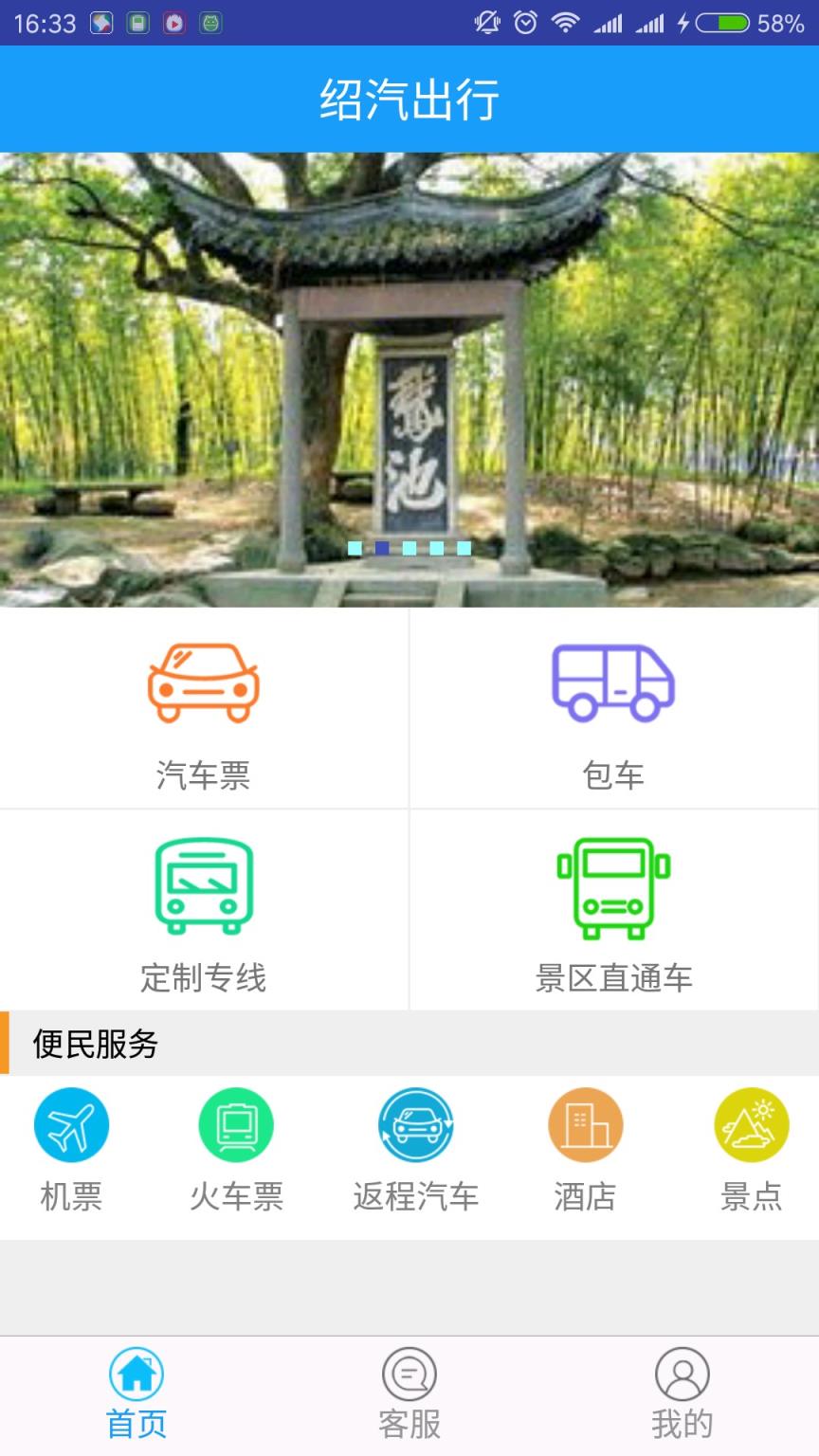Image resolution: width=819 pixels, height=1456 pixels.
Task: Select the 客服 tab in bottom navigation
Action: click(x=408, y=1393)
